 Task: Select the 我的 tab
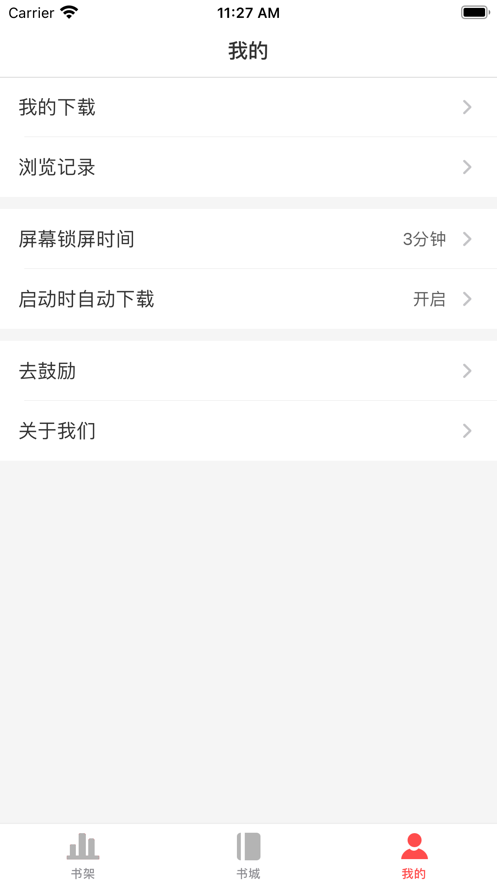click(x=414, y=855)
